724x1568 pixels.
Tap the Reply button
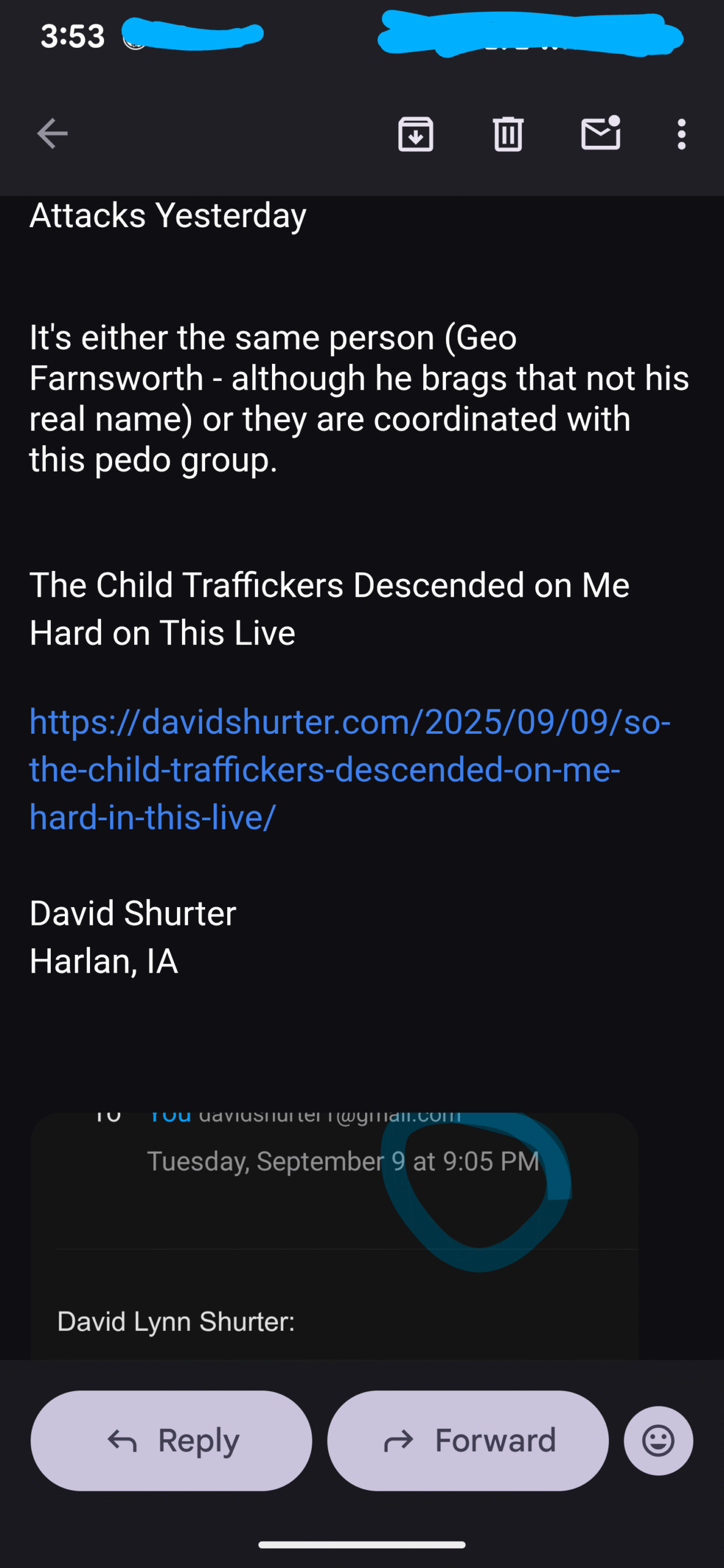(x=172, y=1441)
